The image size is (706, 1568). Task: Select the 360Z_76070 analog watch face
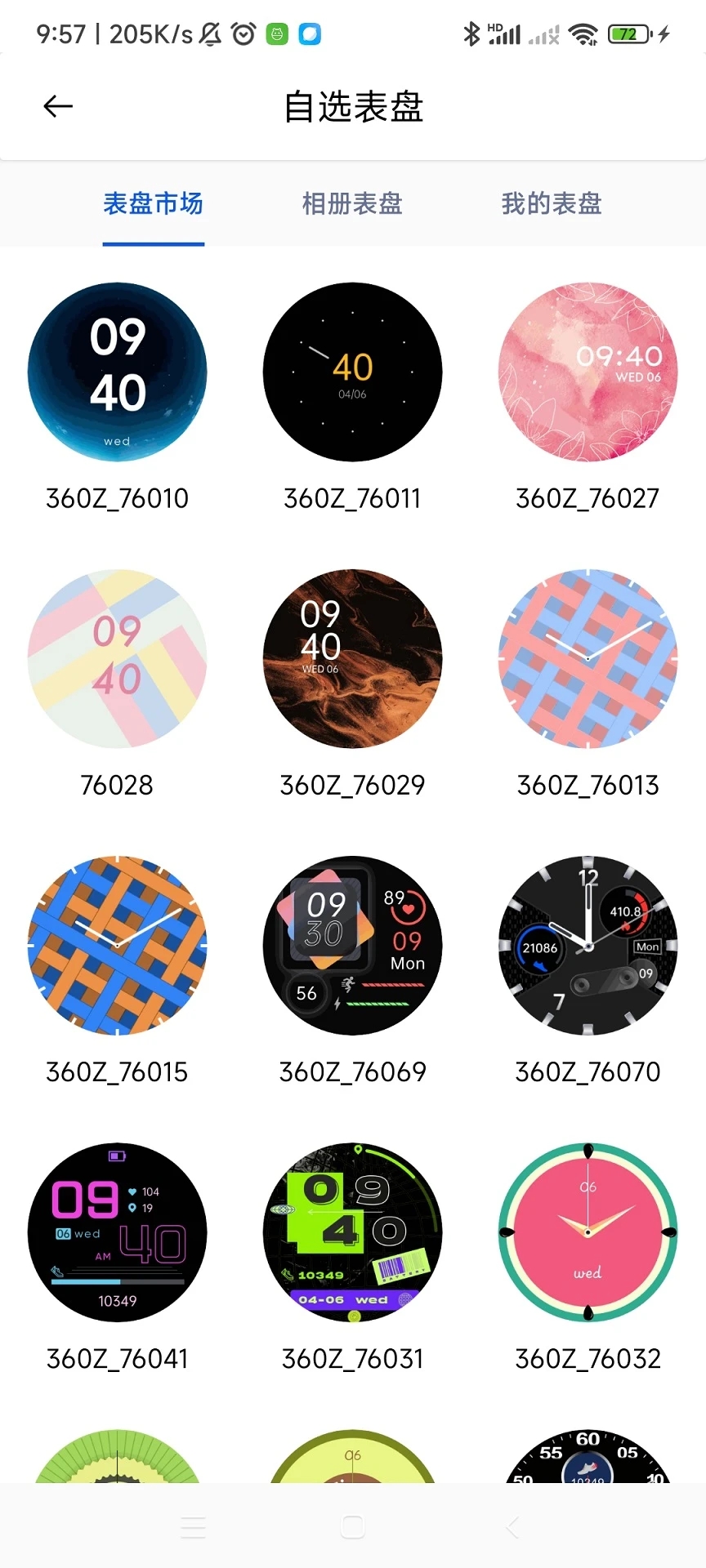click(x=588, y=946)
